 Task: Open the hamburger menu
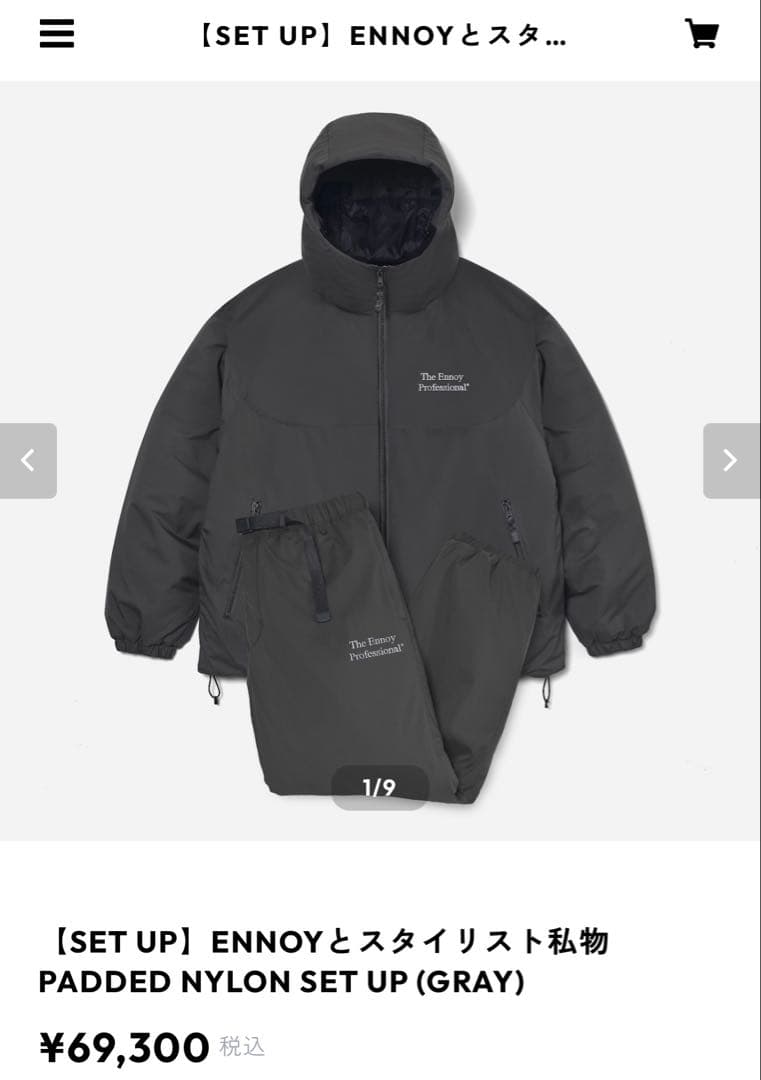57,34
